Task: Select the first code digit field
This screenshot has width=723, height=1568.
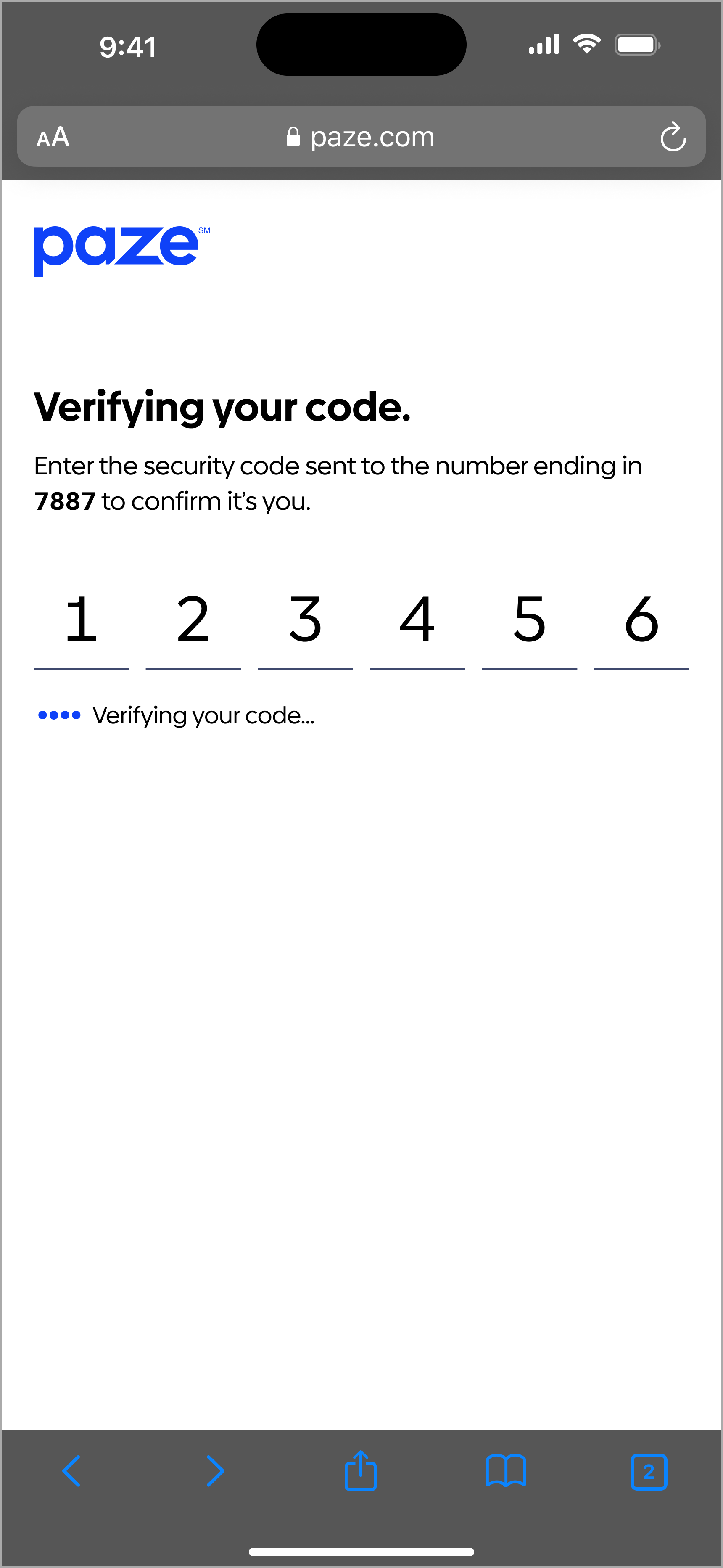Action: (81, 621)
